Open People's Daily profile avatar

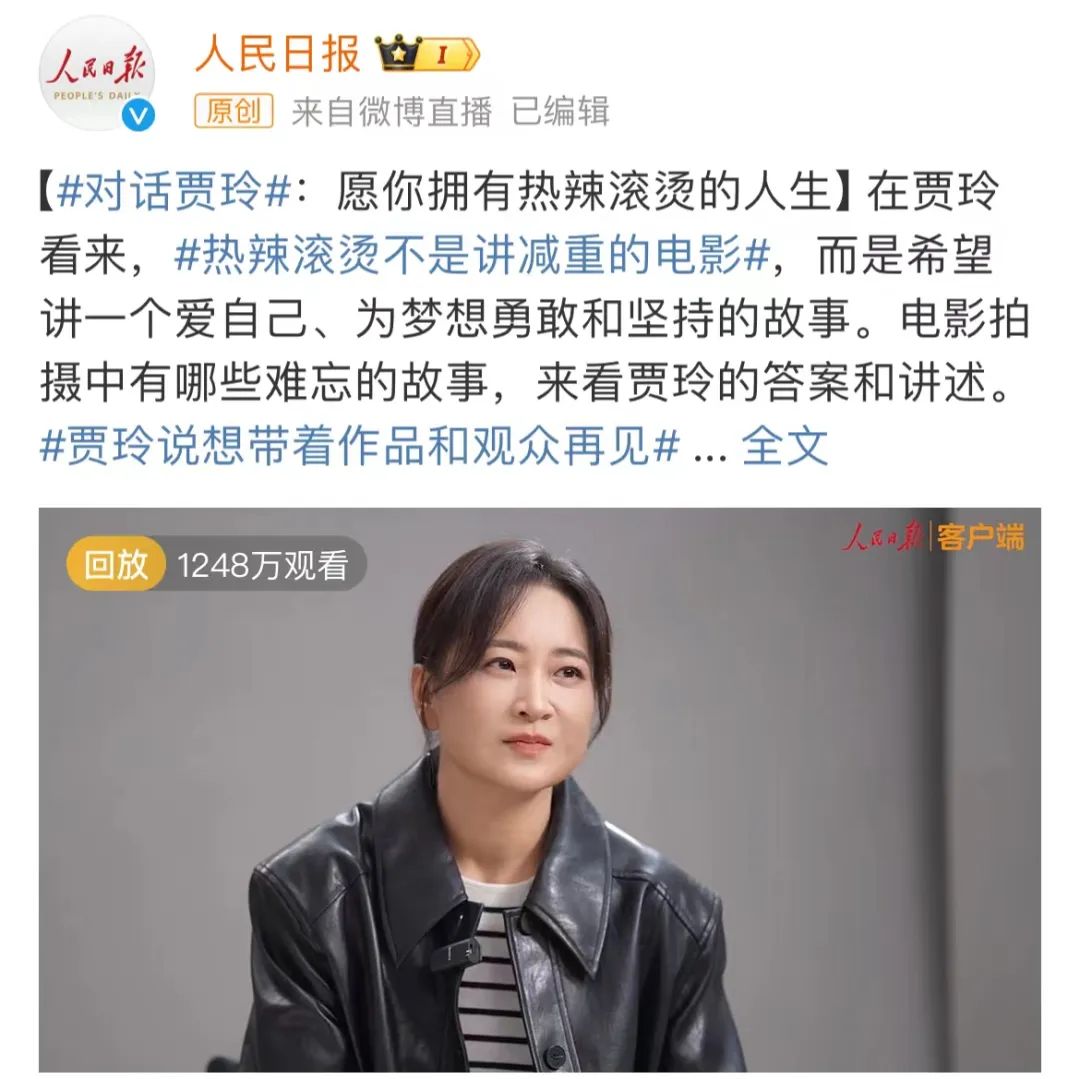(97, 73)
